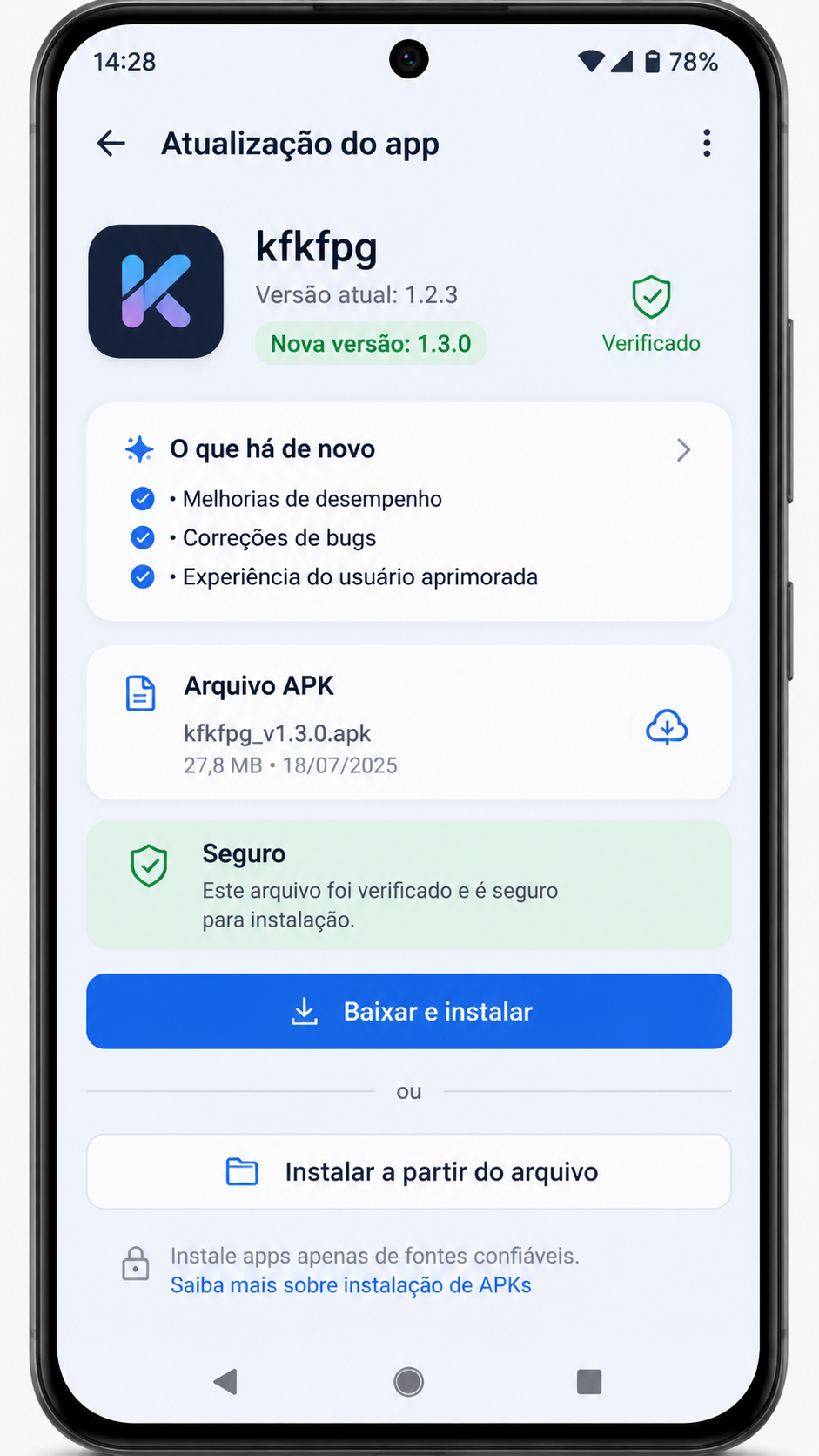Go back using the app bar arrow
The image size is (819, 1456).
click(111, 143)
